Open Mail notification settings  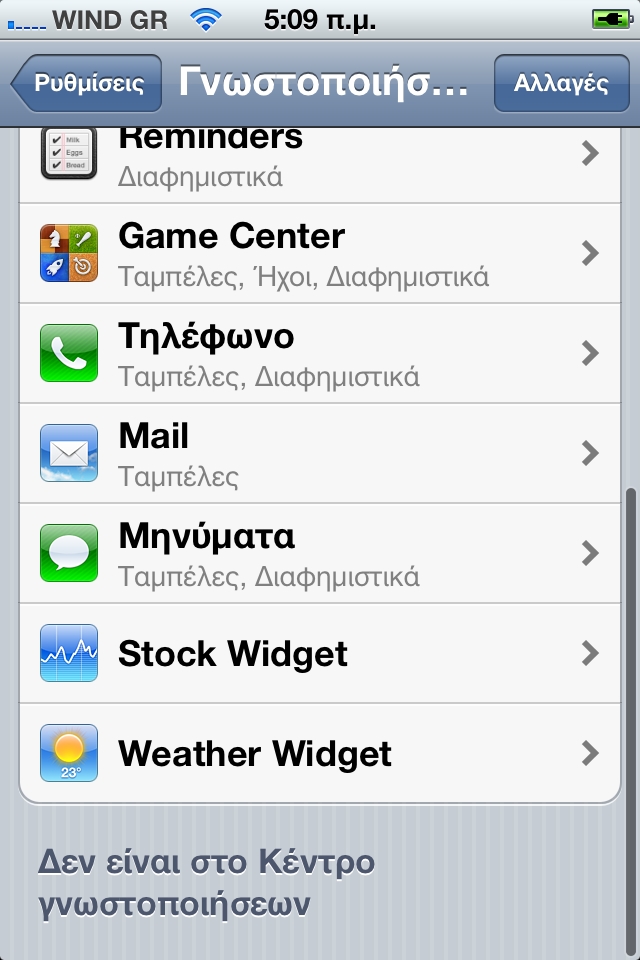320,453
